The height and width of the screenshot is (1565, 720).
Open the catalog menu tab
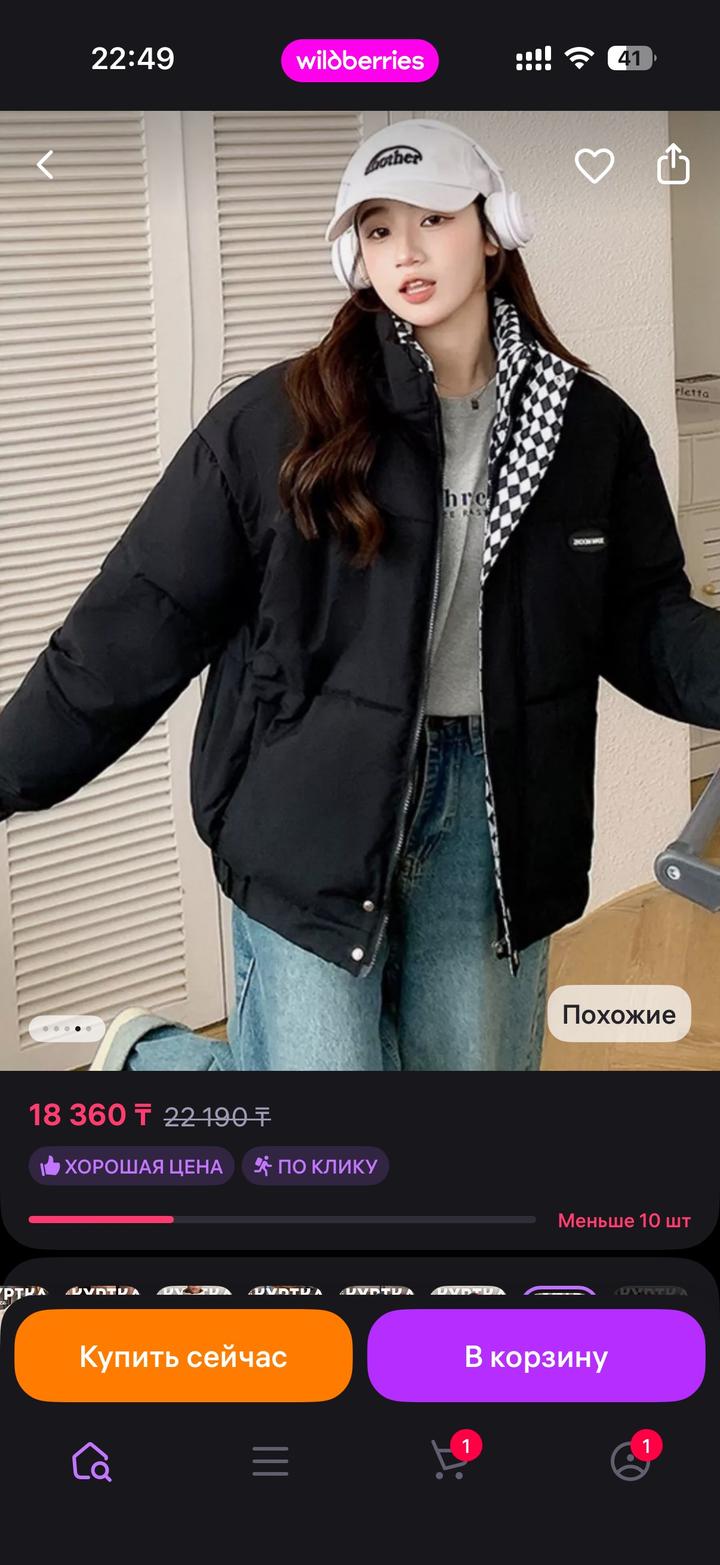pos(270,1461)
